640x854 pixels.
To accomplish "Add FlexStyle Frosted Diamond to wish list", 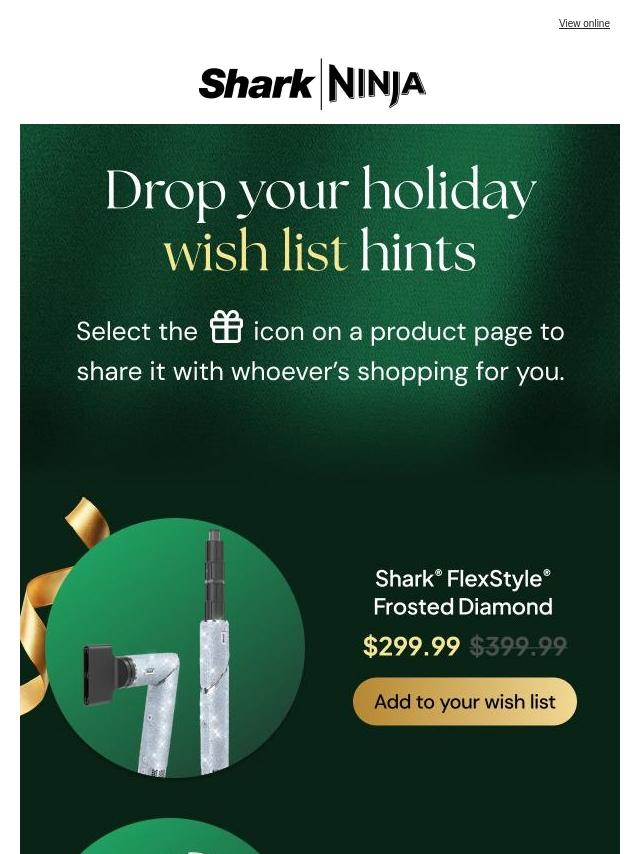I will click(465, 702).
